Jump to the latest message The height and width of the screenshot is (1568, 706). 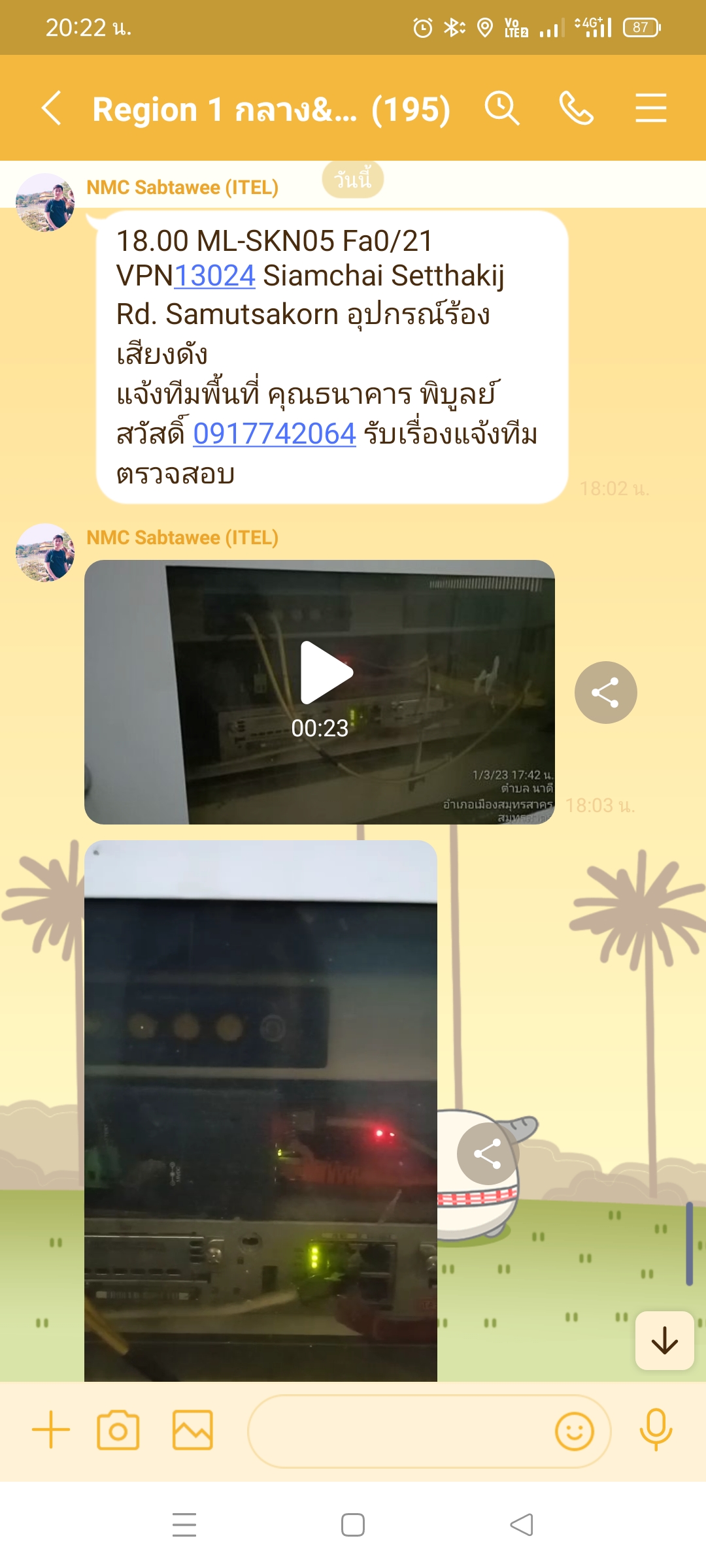[x=665, y=1341]
